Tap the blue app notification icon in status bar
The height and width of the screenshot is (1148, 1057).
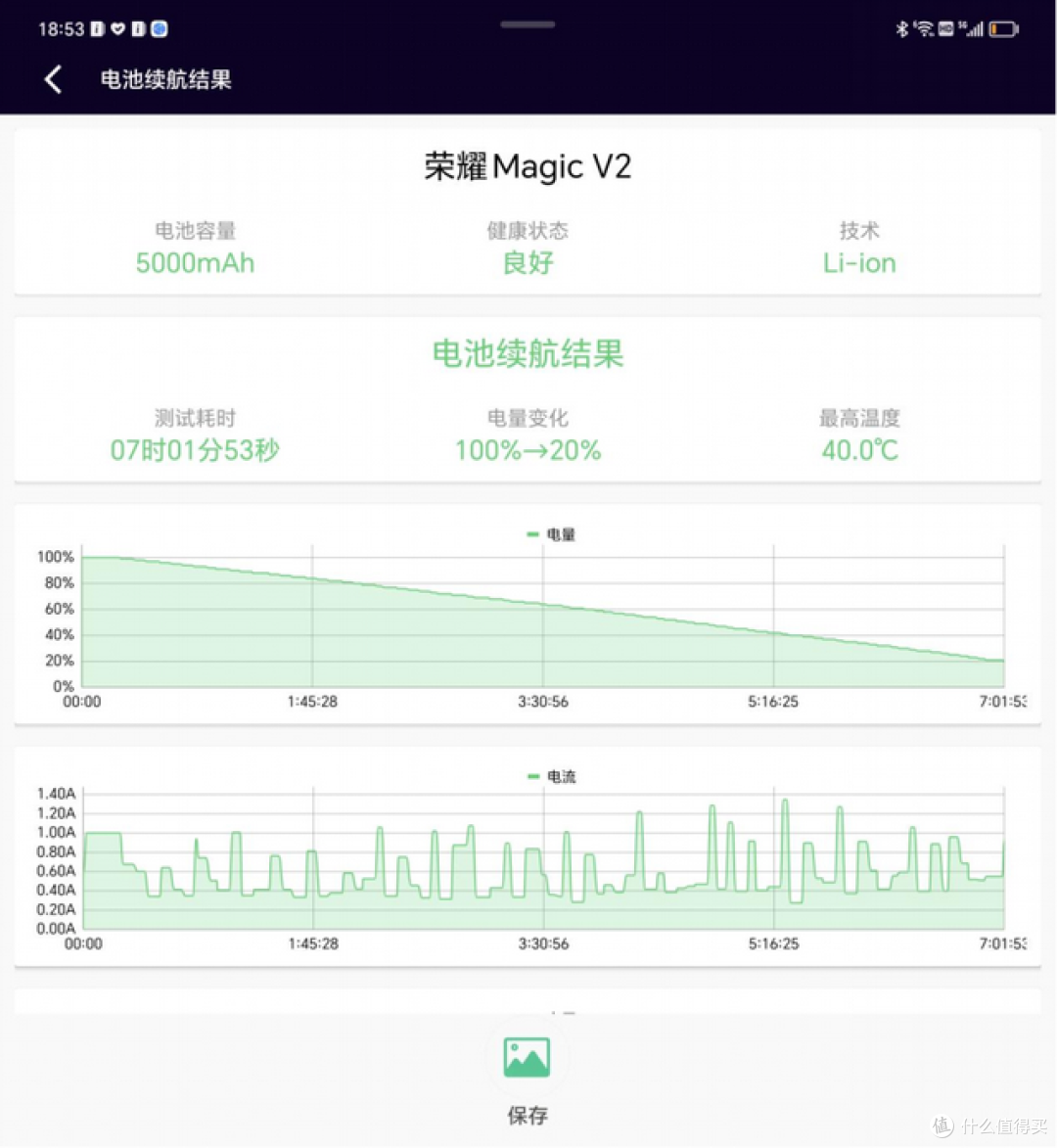159,29
